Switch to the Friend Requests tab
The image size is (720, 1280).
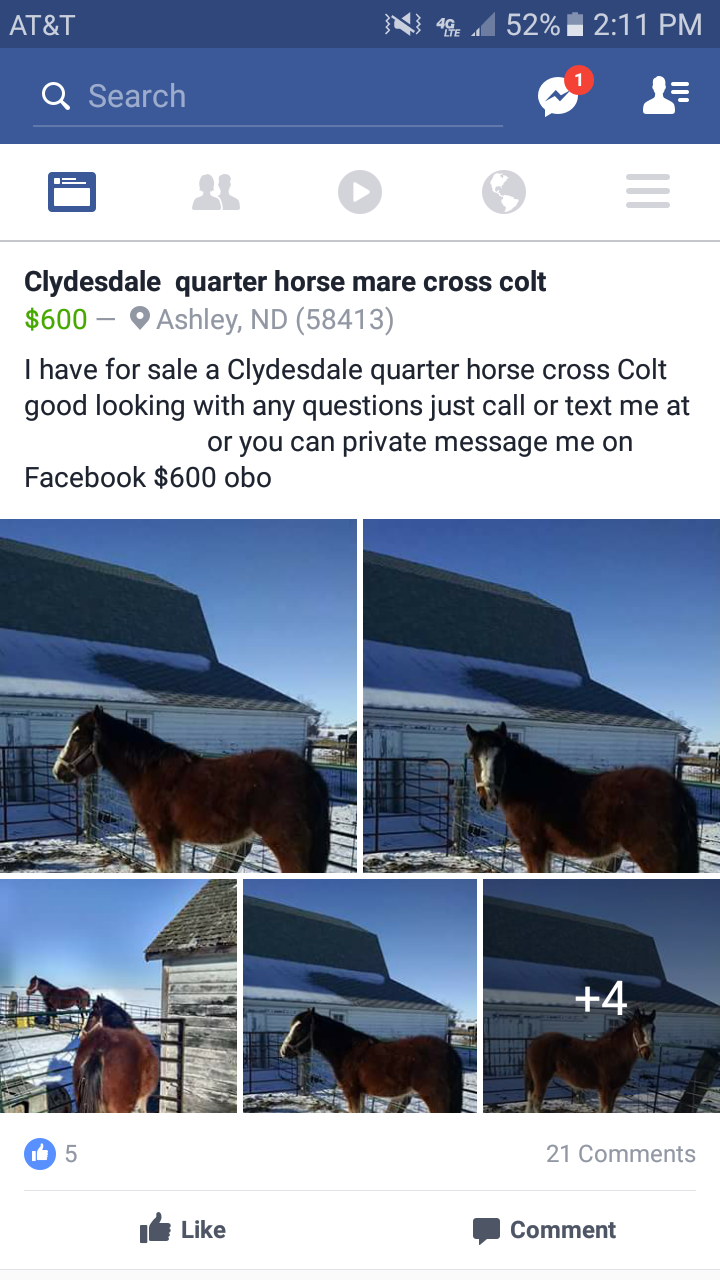(x=216, y=191)
